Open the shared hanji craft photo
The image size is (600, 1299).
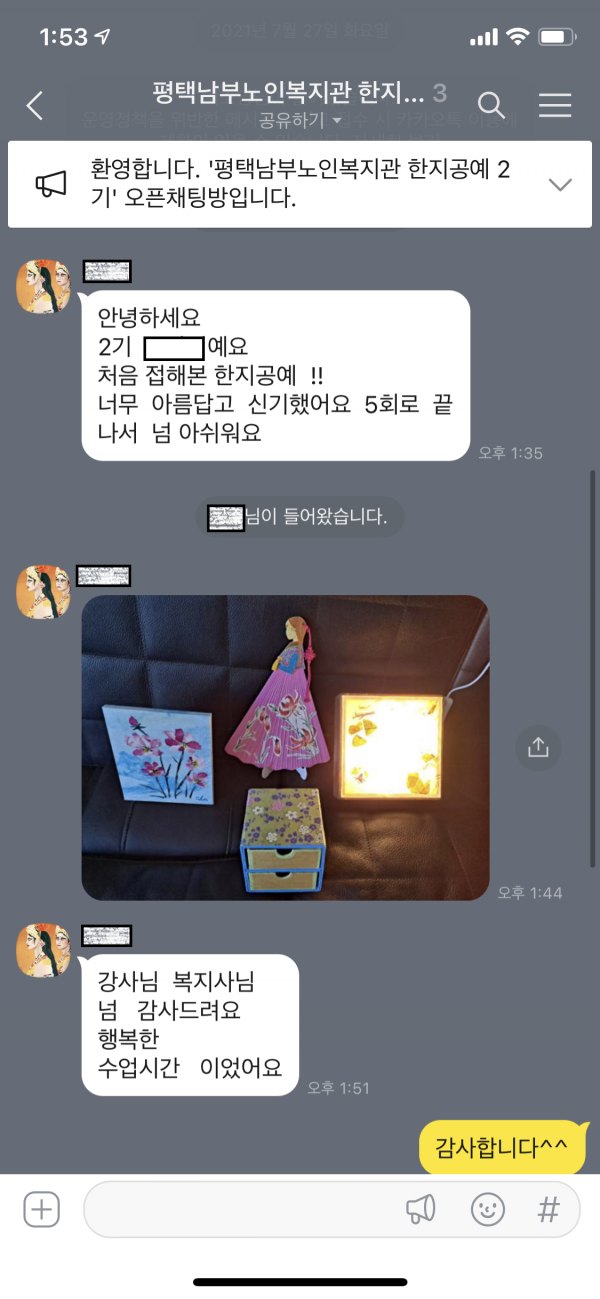click(285, 747)
